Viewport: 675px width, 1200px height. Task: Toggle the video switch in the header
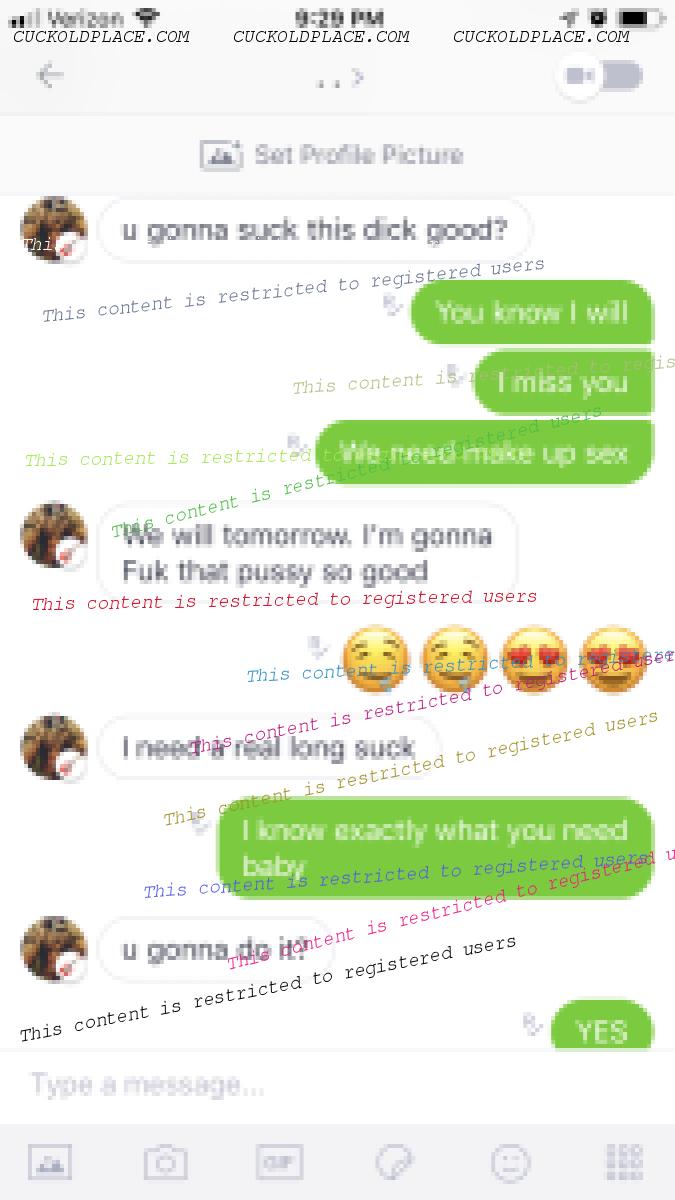(601, 77)
